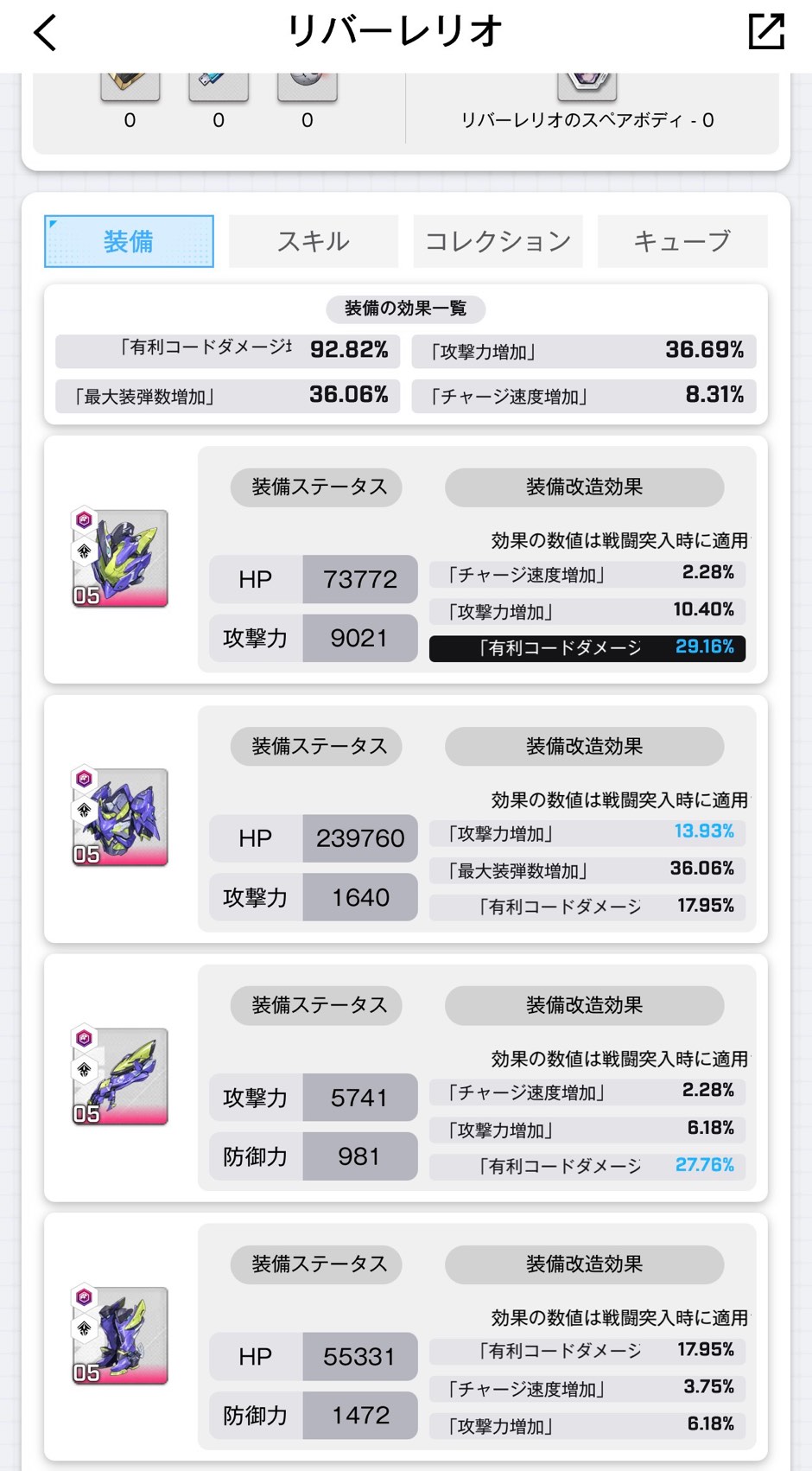Switch to the スキル tab
The width and height of the screenshot is (812, 1471).
[313, 241]
